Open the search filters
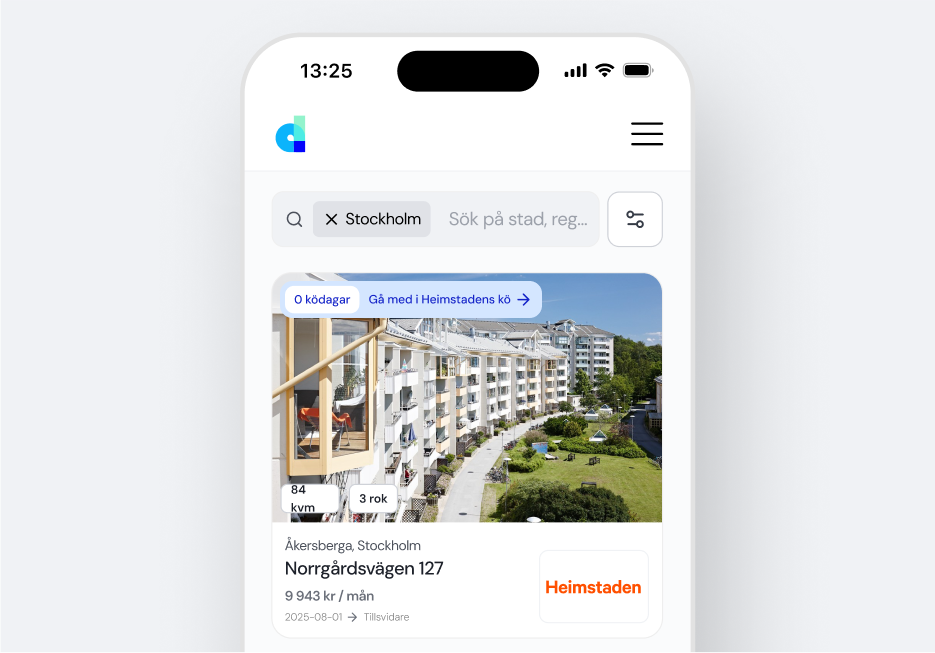Image resolution: width=935 pixels, height=653 pixels. point(635,219)
